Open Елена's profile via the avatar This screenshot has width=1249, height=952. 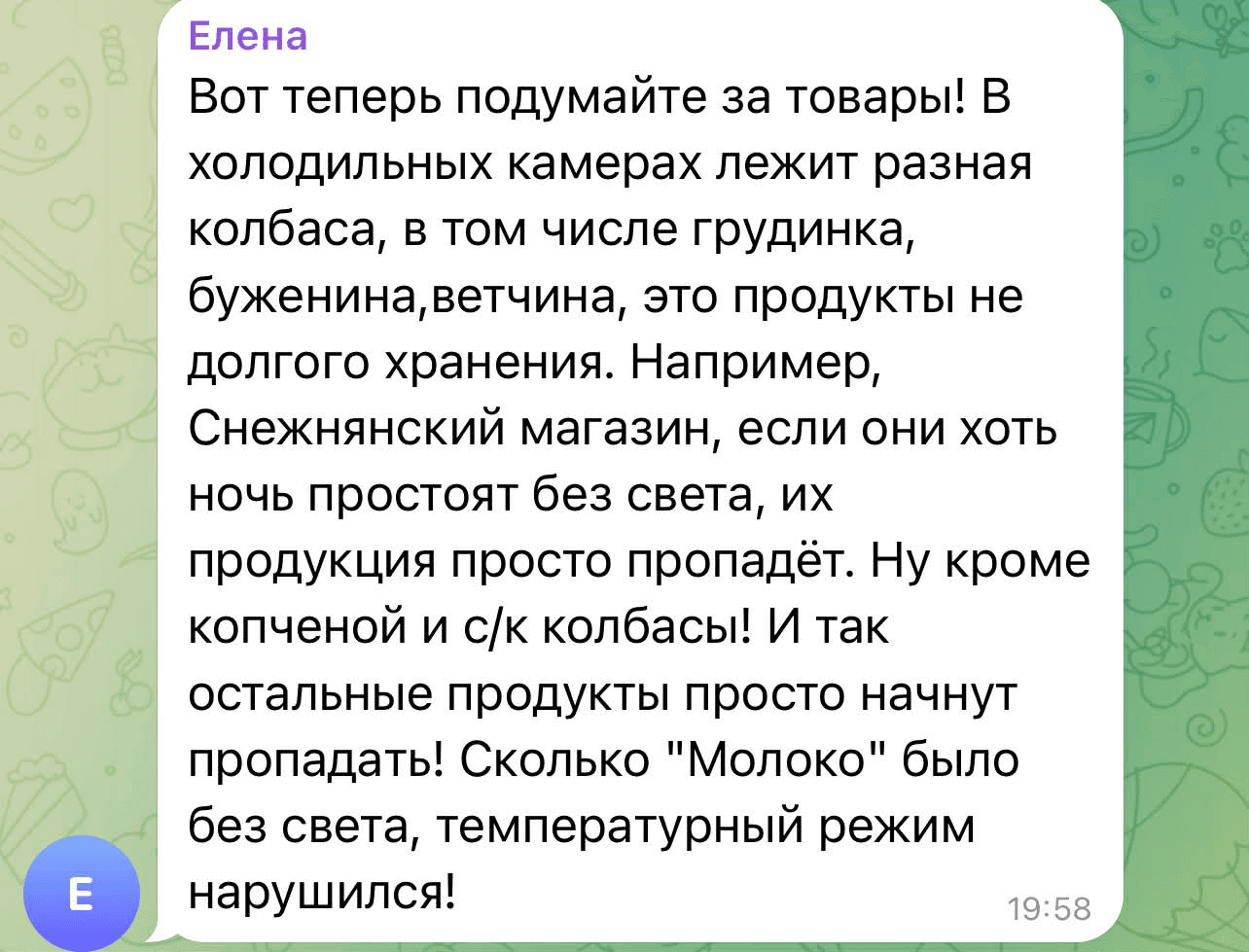82,892
